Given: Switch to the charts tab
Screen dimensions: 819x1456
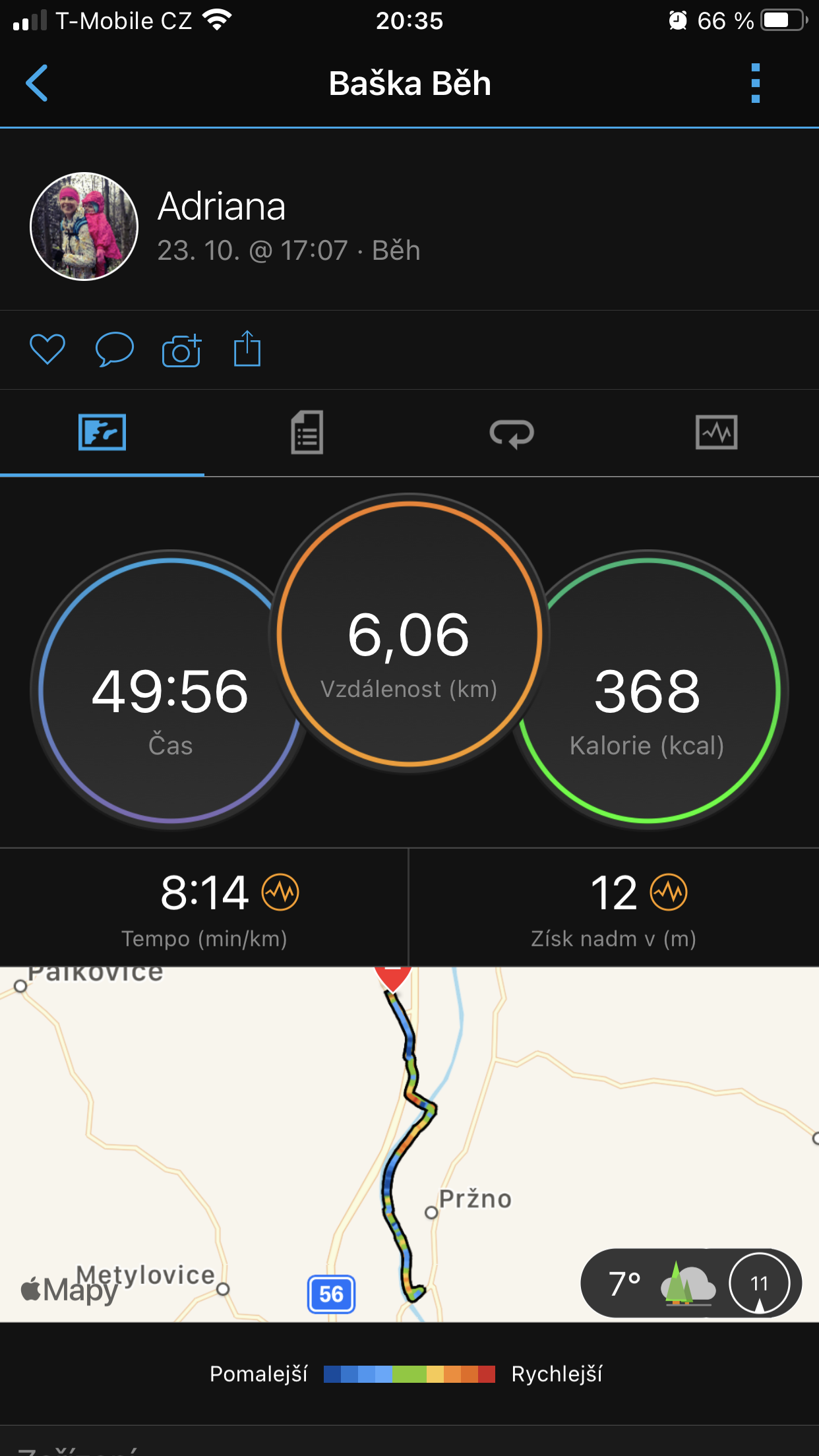Looking at the screenshot, I should (x=717, y=433).
